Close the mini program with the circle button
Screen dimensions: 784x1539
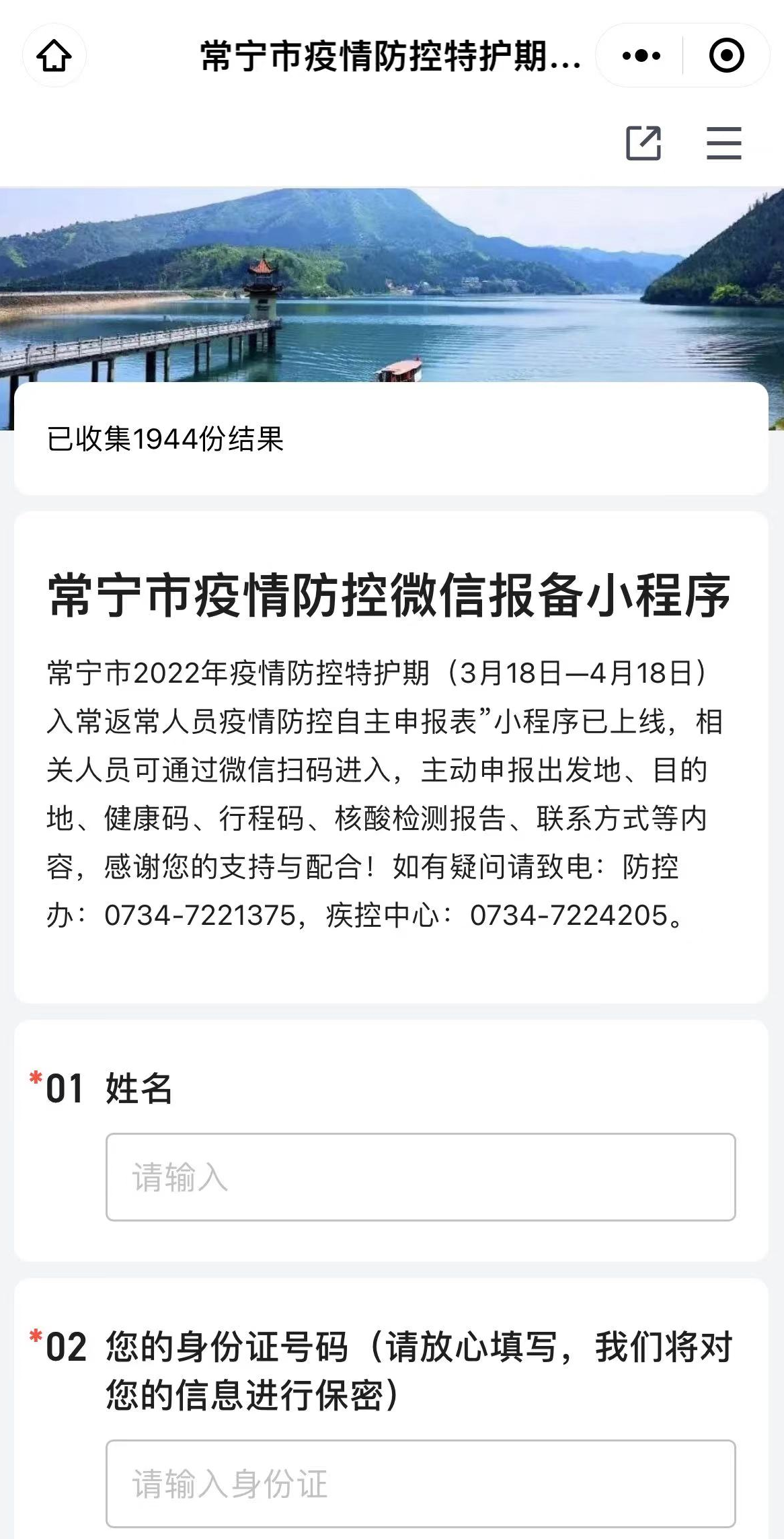coord(726,56)
